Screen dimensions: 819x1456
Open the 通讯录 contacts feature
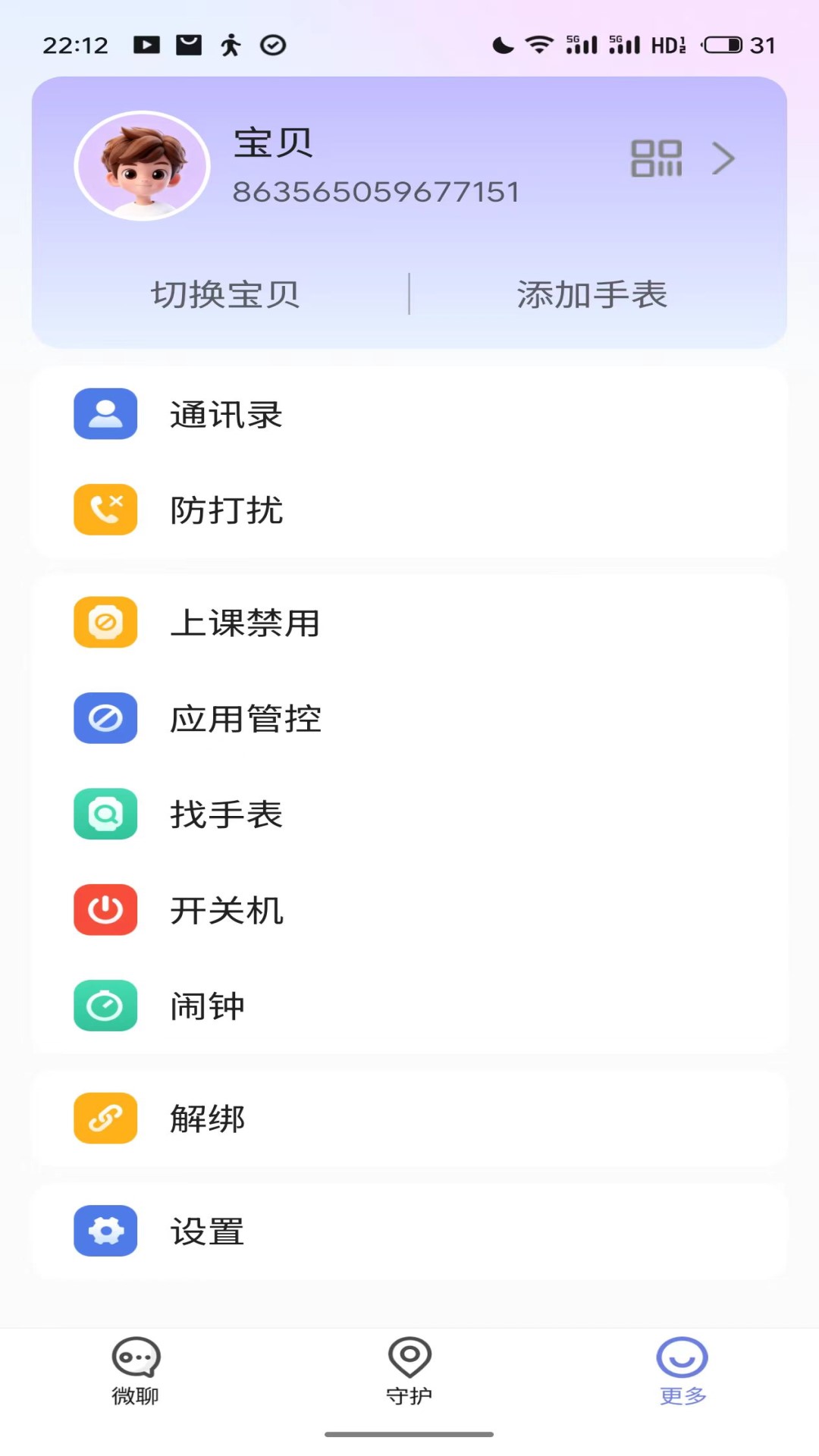pyautogui.click(x=105, y=414)
